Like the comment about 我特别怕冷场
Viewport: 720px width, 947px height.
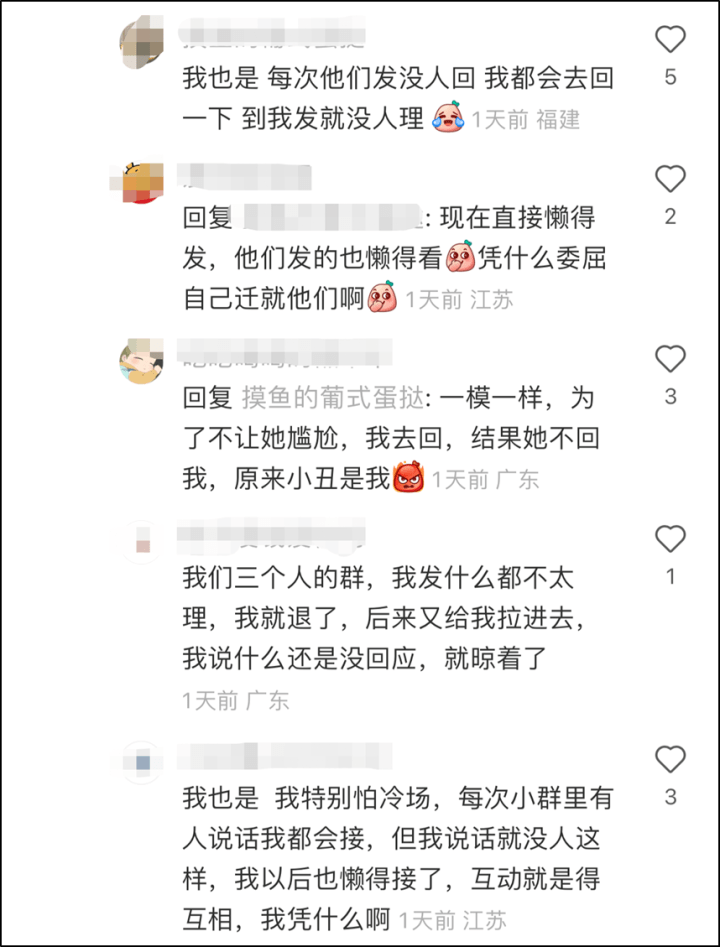click(x=669, y=759)
